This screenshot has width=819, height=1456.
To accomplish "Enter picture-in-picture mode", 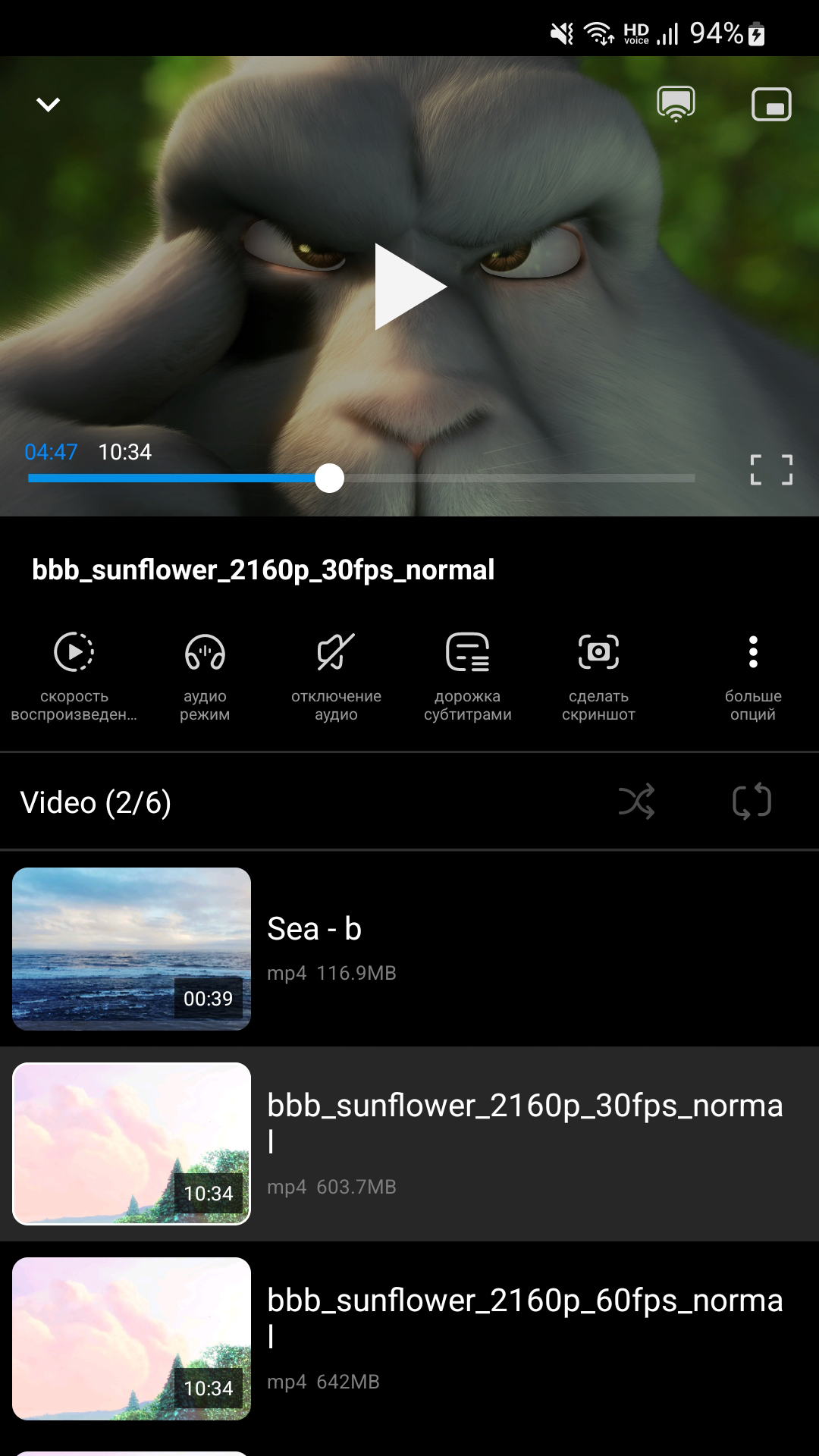I will pos(771,105).
